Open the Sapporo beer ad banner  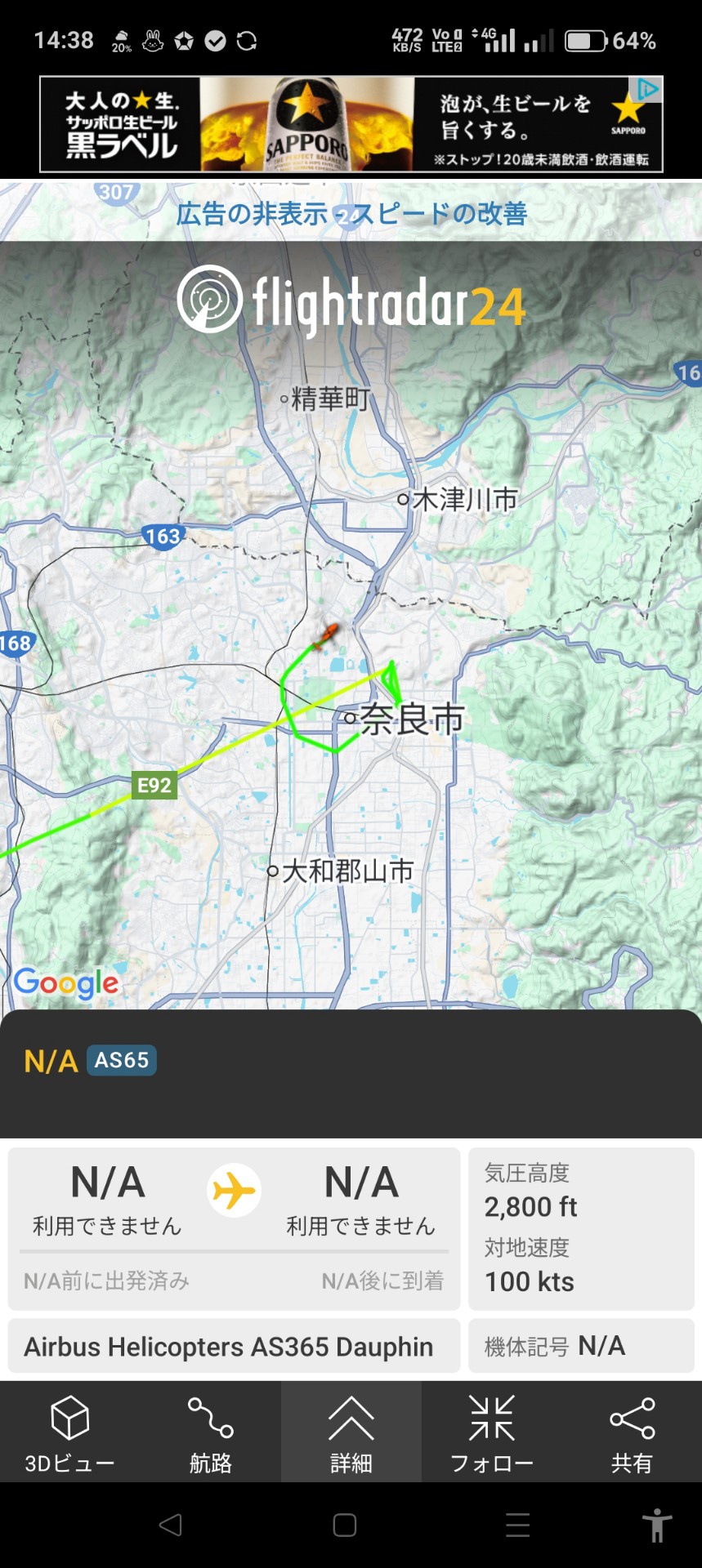[327, 124]
